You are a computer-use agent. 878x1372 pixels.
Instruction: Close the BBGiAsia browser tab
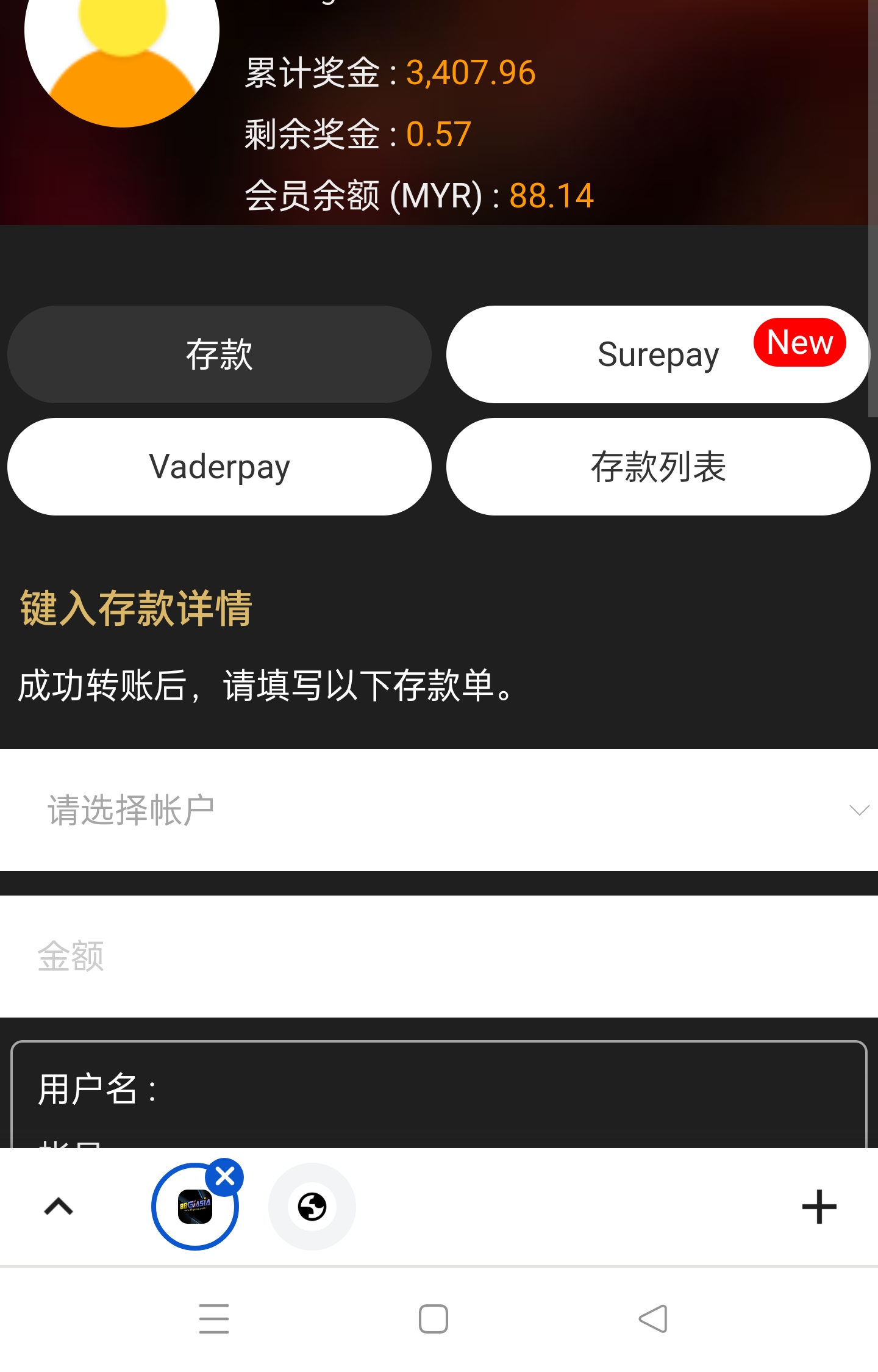click(x=225, y=1176)
